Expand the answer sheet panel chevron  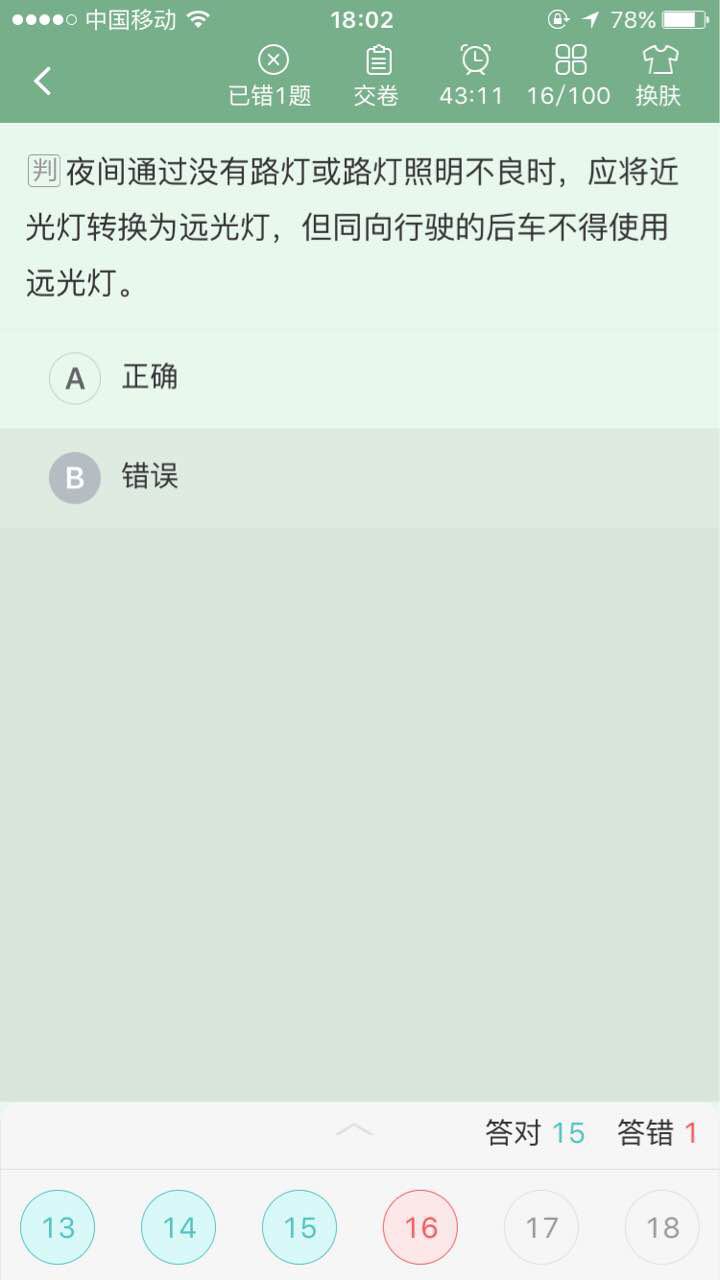[355, 1130]
